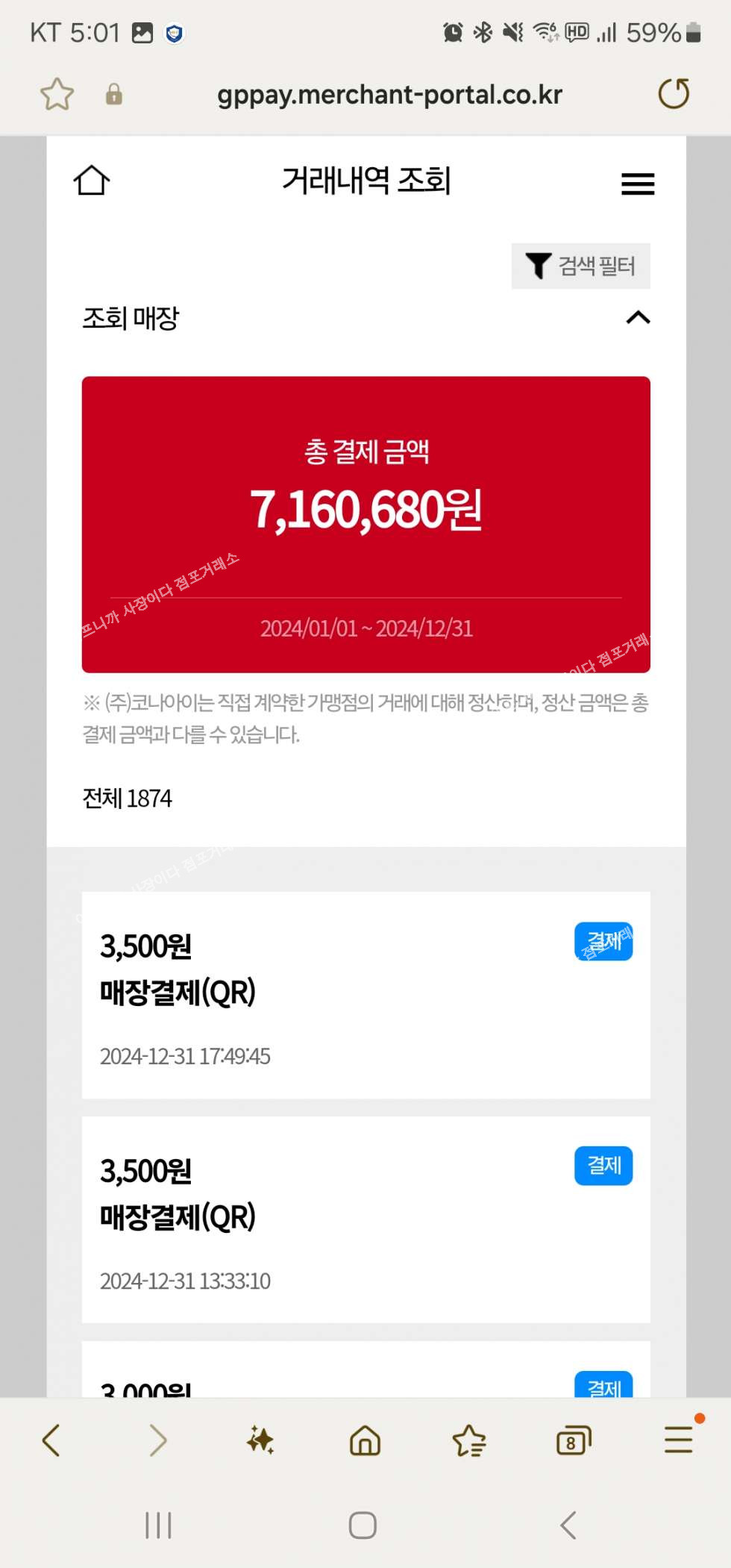This screenshot has width=731, height=1568.
Task: Tap the system home button
Action: 363,1525
